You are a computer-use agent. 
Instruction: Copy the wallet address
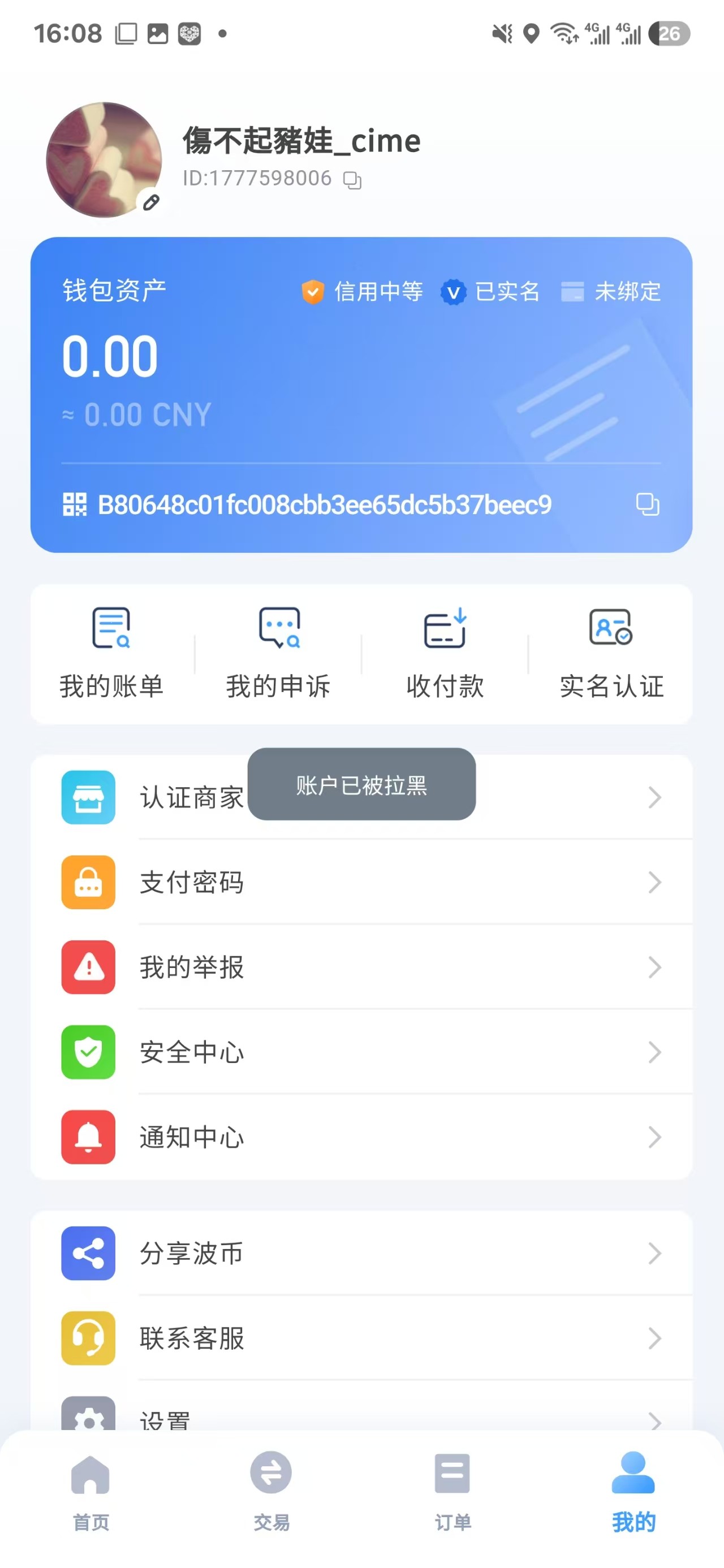tap(647, 504)
